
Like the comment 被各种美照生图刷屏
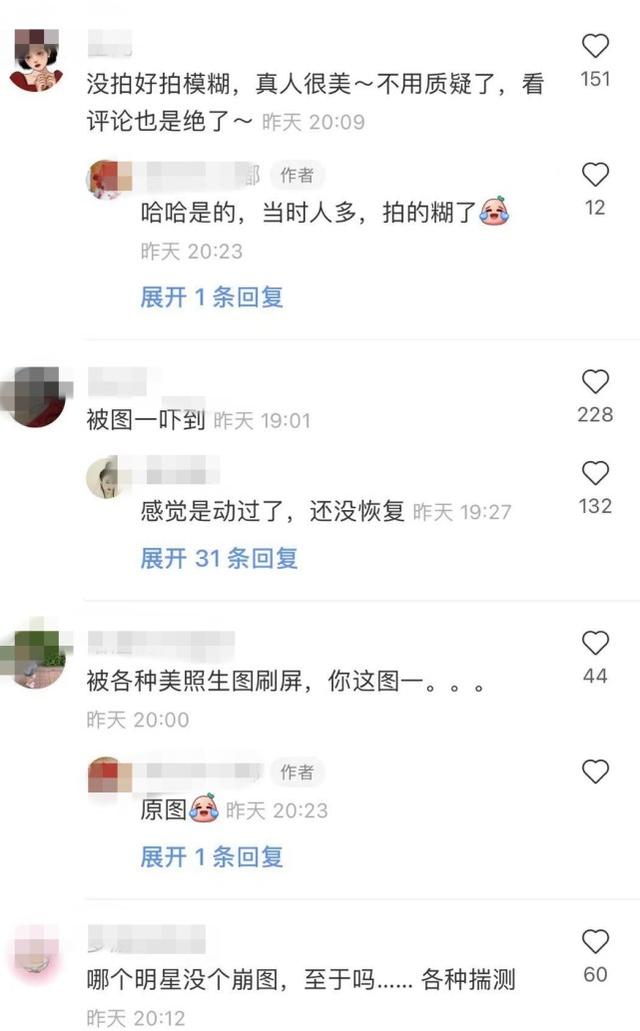595,643
